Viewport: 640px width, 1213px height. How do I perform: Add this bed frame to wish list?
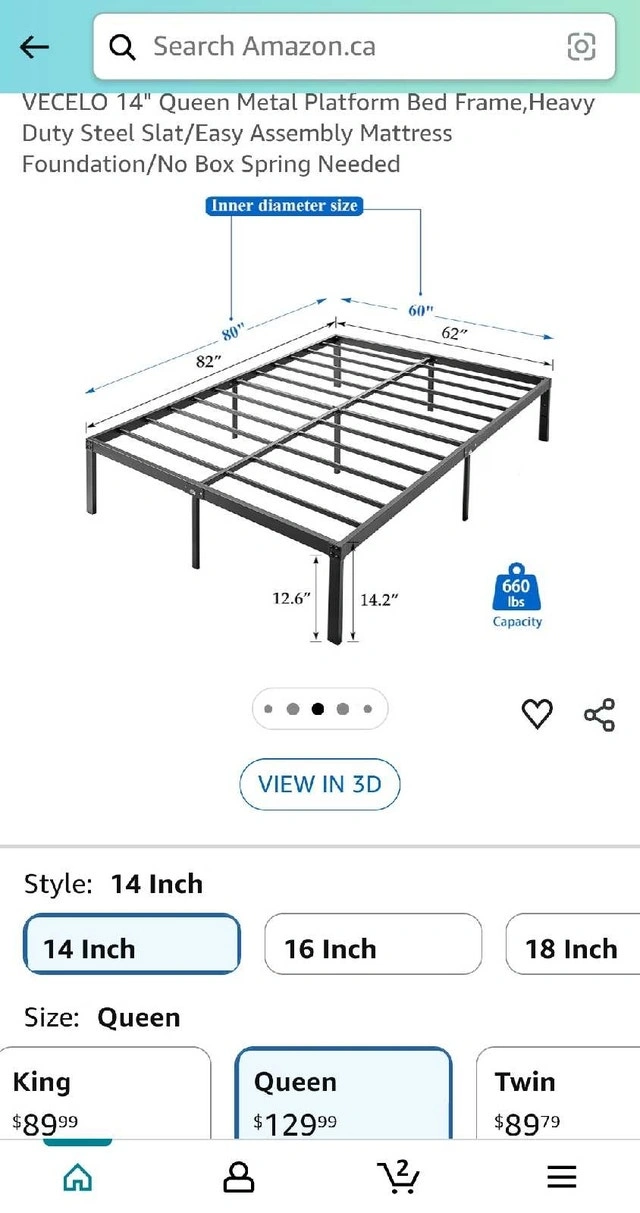click(537, 714)
